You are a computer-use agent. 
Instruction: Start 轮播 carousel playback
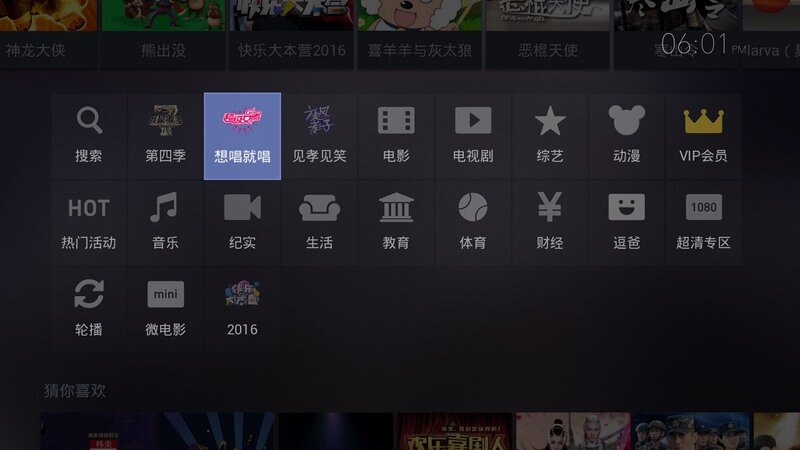click(x=89, y=308)
